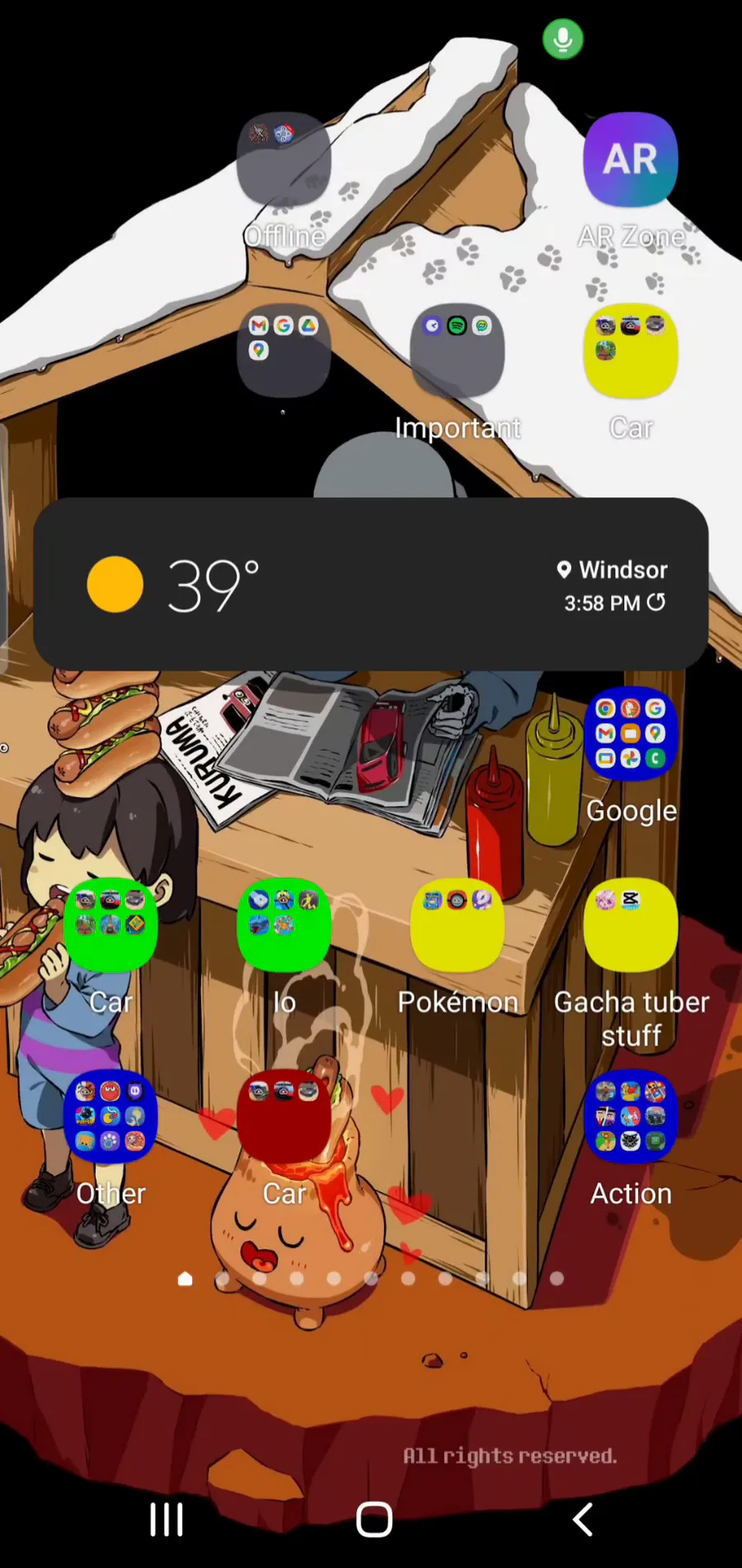Screen dimensions: 742x1568
Task: Open the weather widget showing 39°
Action: [x=371, y=584]
